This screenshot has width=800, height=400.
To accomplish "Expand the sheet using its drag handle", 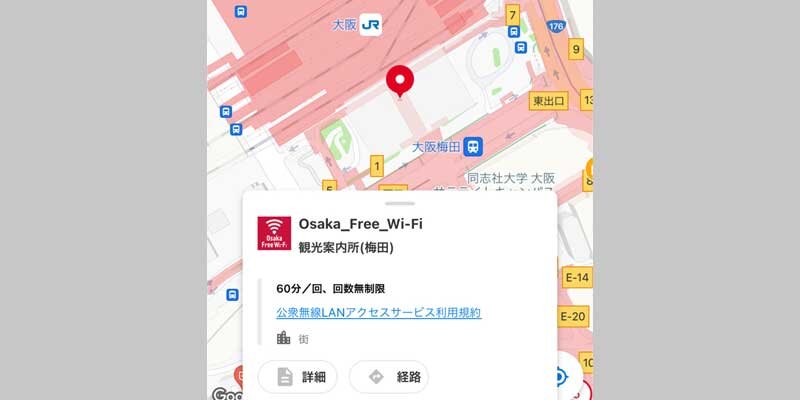I will pyautogui.click(x=400, y=203).
